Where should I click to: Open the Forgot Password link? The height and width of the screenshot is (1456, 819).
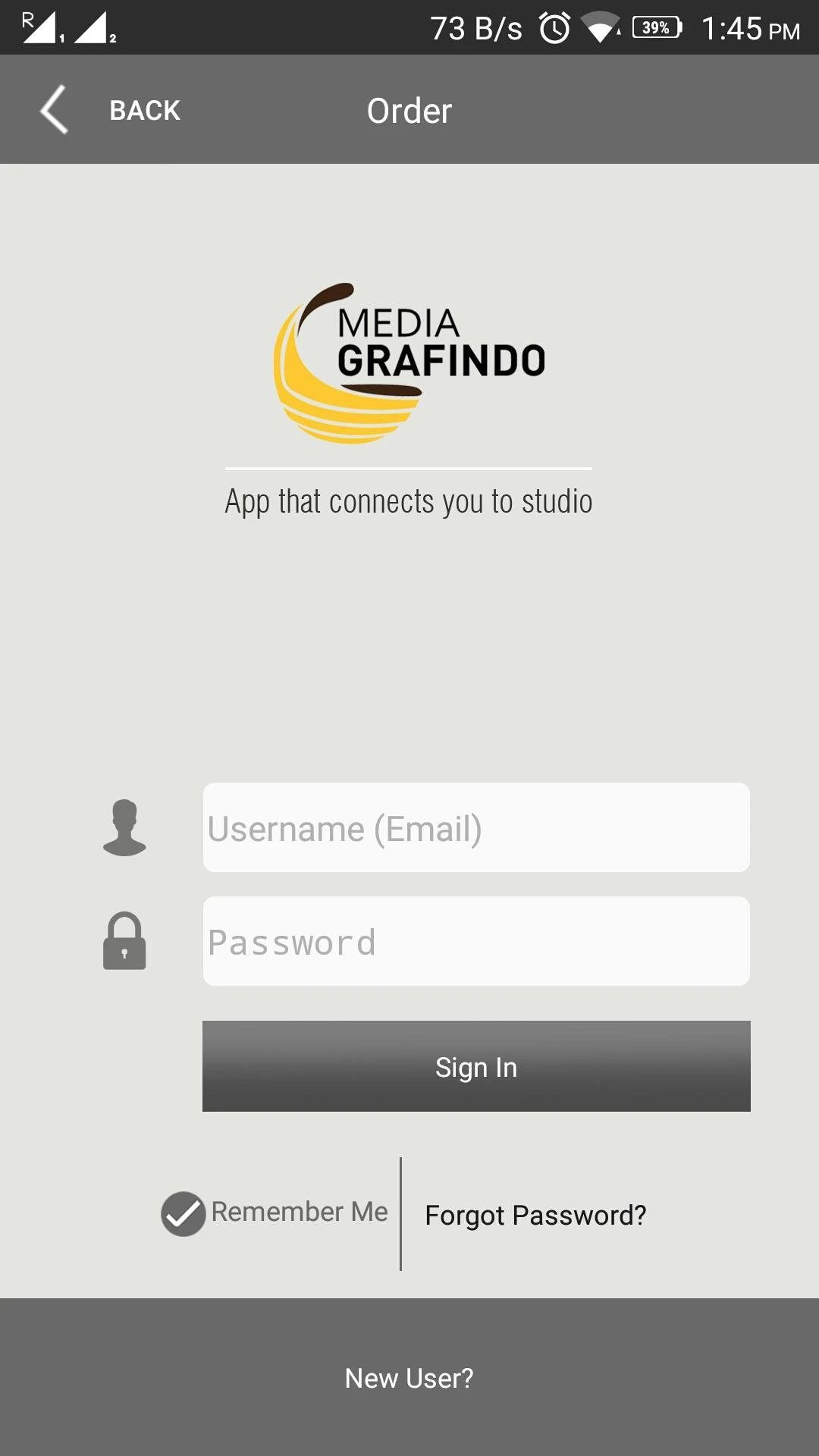coord(535,1215)
